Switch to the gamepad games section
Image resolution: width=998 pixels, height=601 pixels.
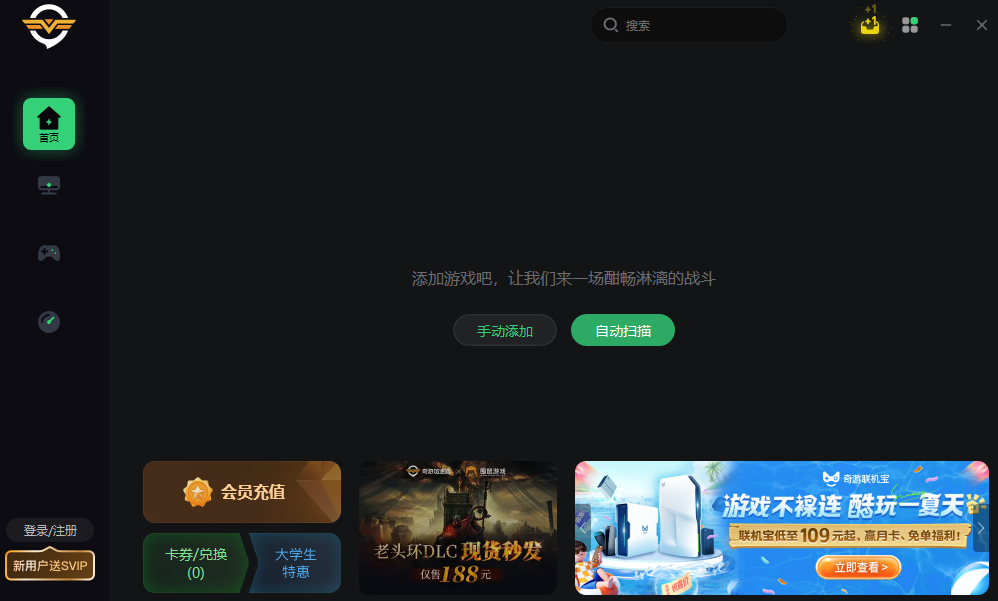click(49, 253)
